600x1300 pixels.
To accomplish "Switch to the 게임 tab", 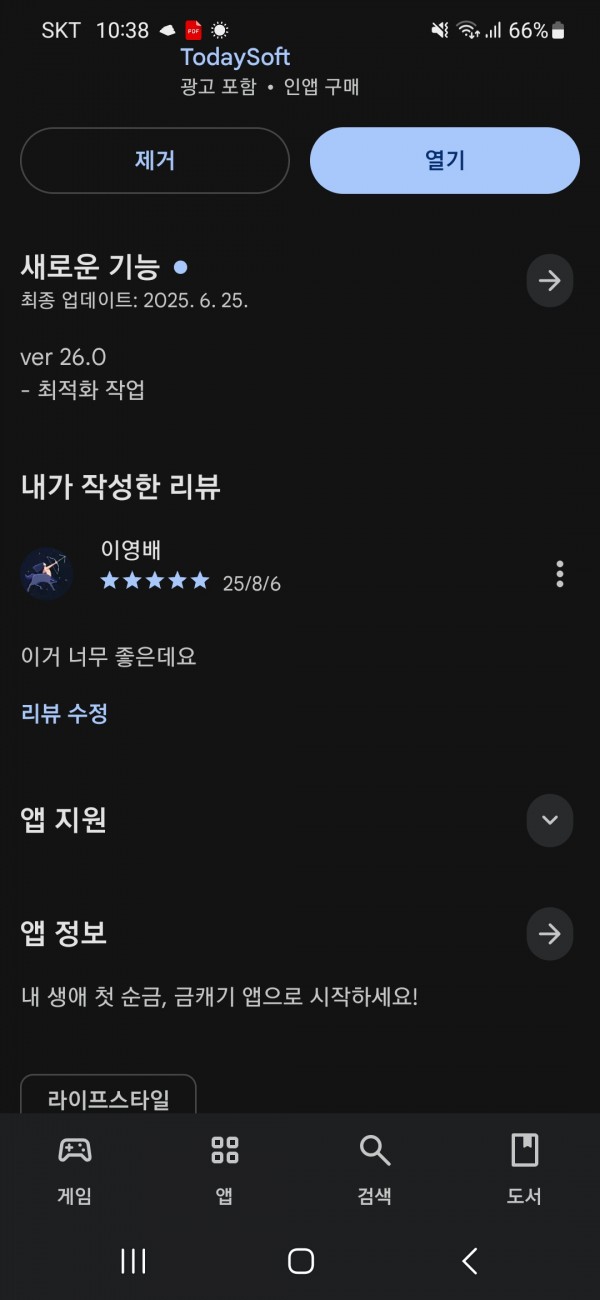I will [x=75, y=1168].
